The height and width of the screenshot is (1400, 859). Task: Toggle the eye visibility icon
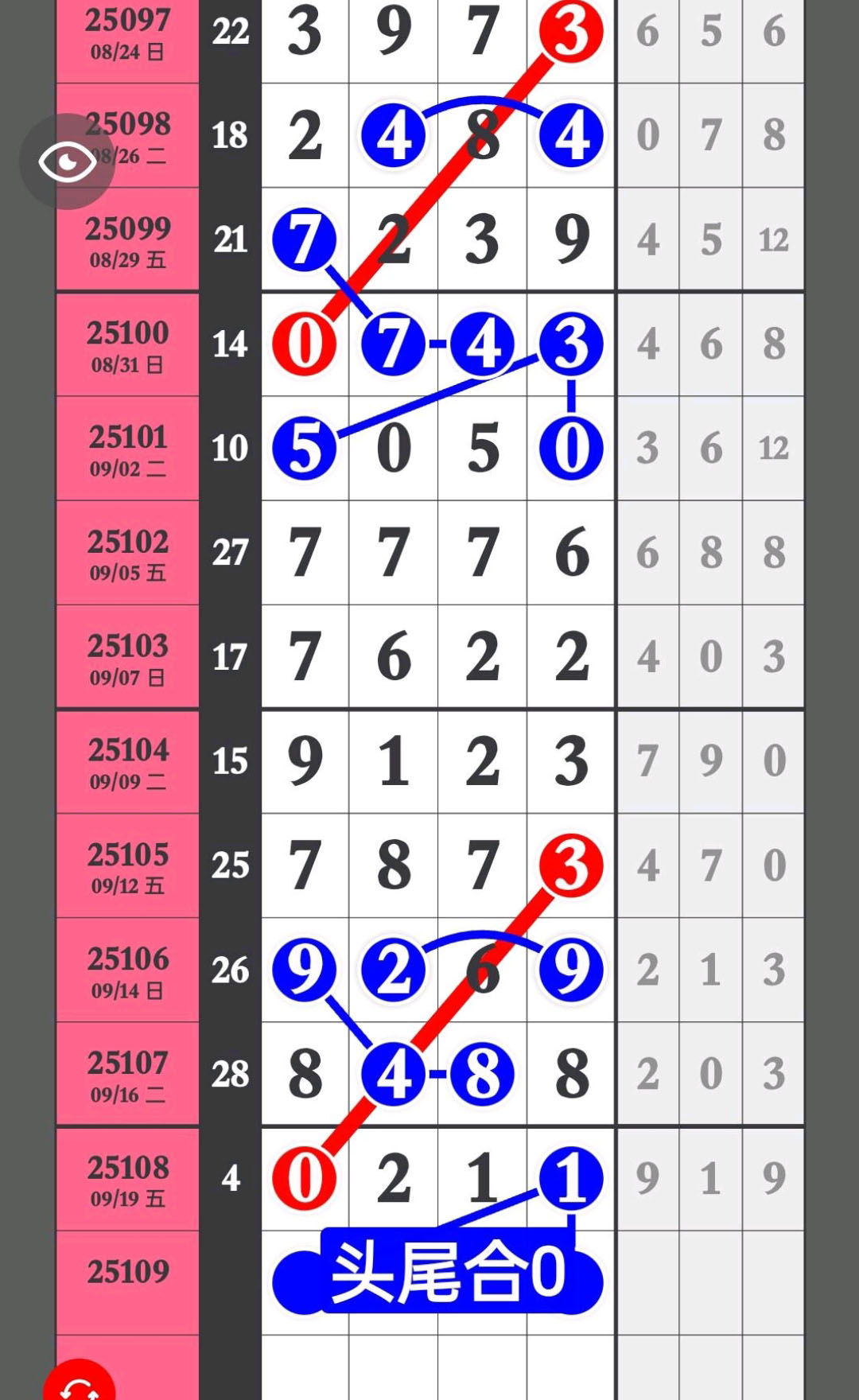click(x=67, y=161)
